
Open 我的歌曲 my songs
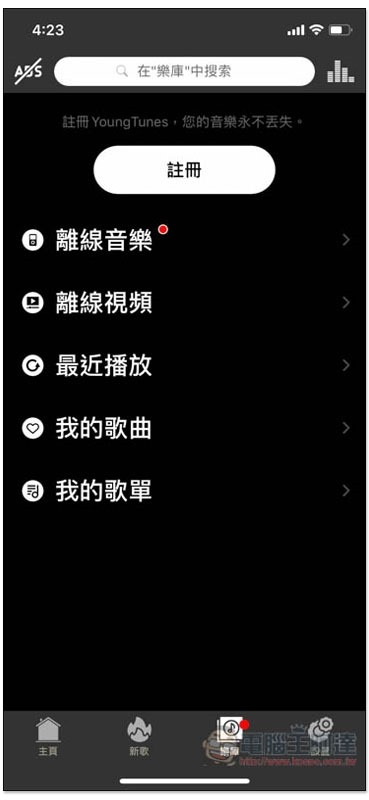click(x=185, y=428)
